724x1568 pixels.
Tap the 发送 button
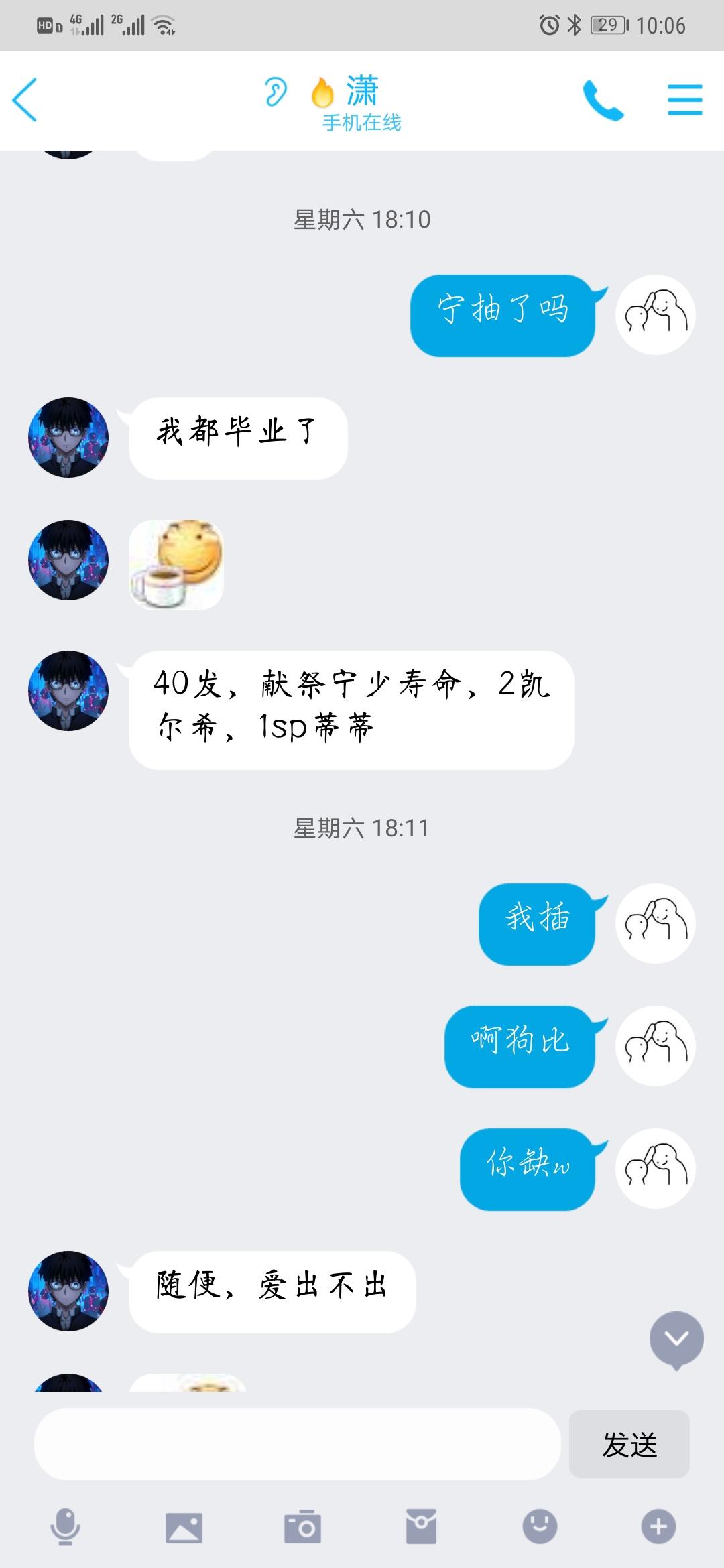tap(629, 1444)
